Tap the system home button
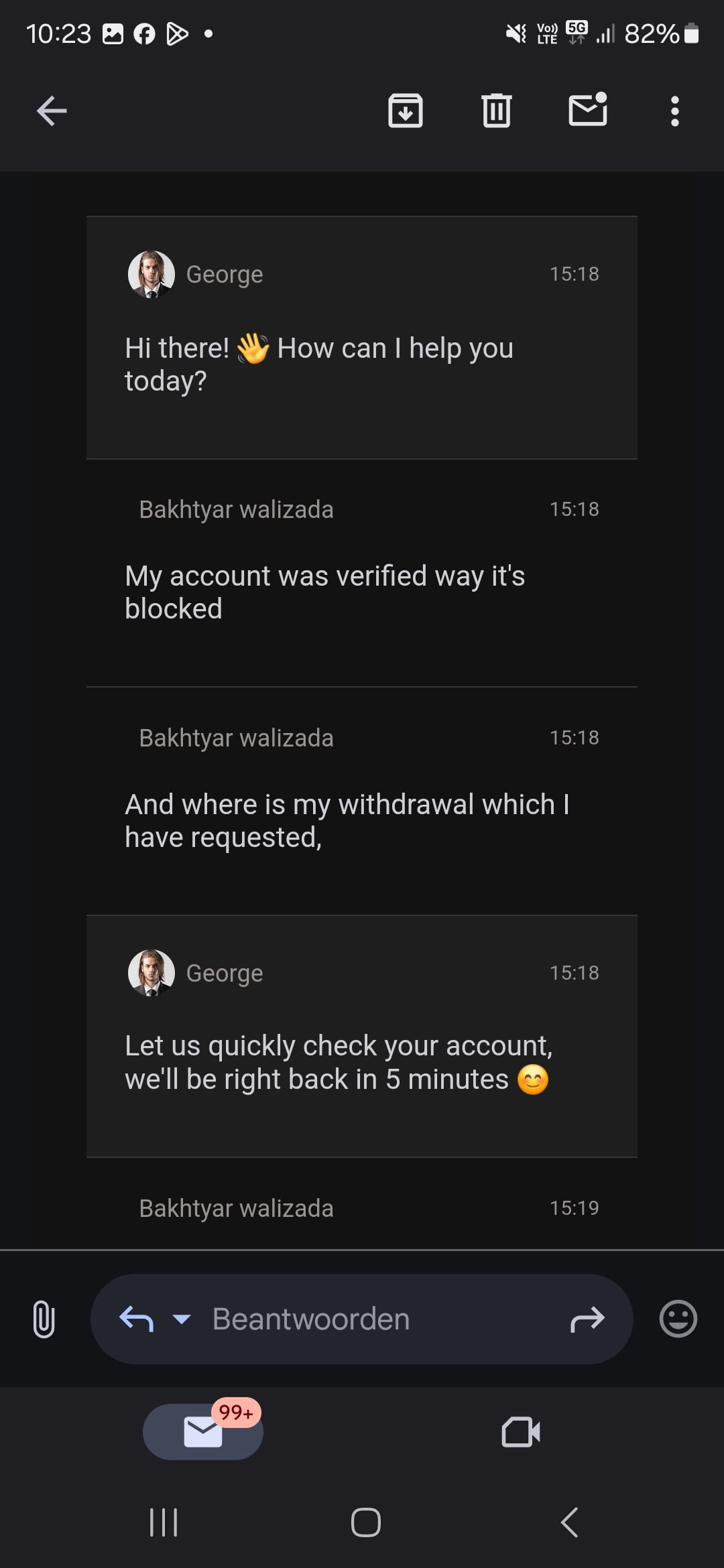Screen dimensions: 724x1568 tap(366, 1522)
